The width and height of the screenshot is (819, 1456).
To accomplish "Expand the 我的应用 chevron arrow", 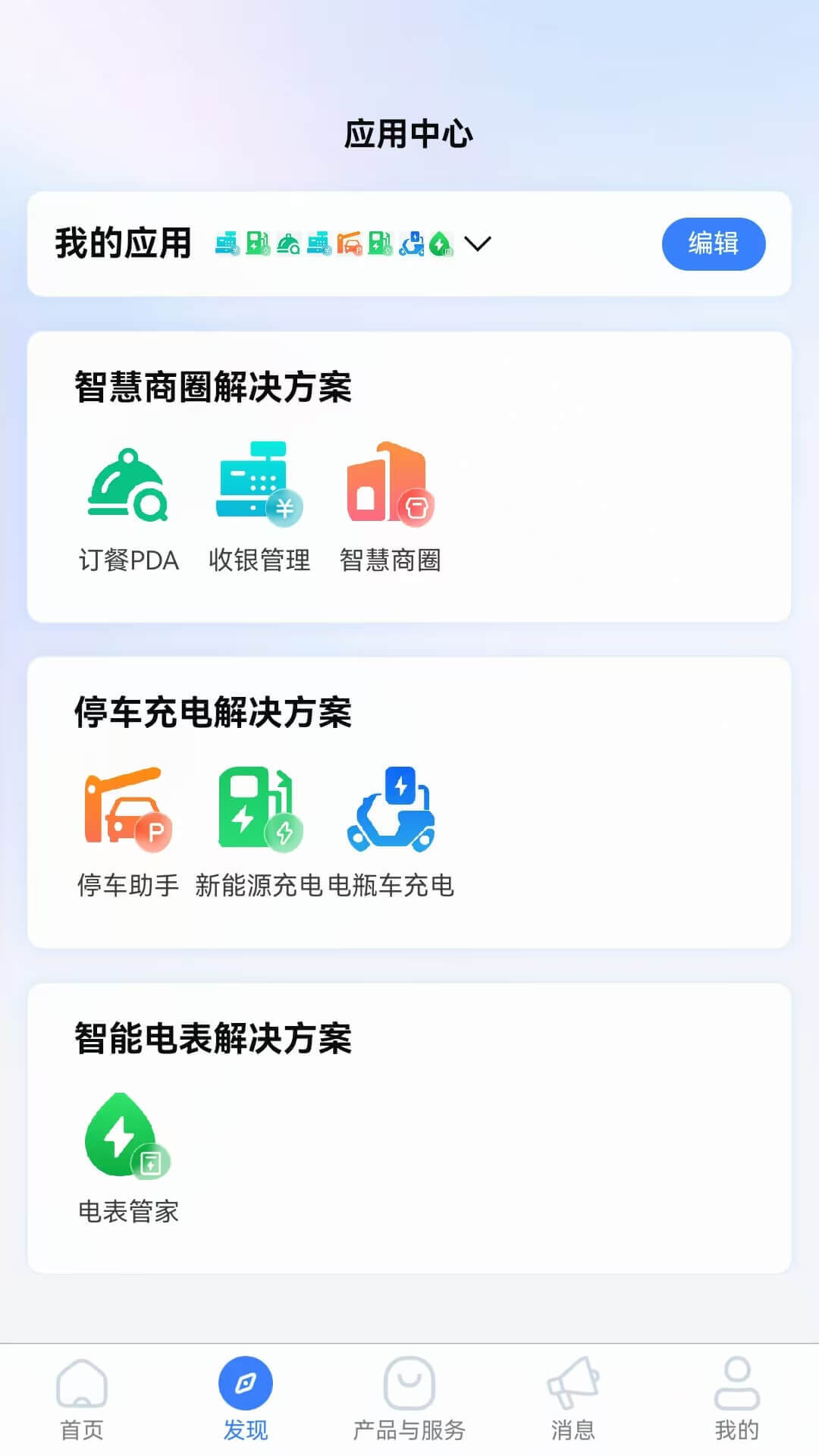I will 477,243.
